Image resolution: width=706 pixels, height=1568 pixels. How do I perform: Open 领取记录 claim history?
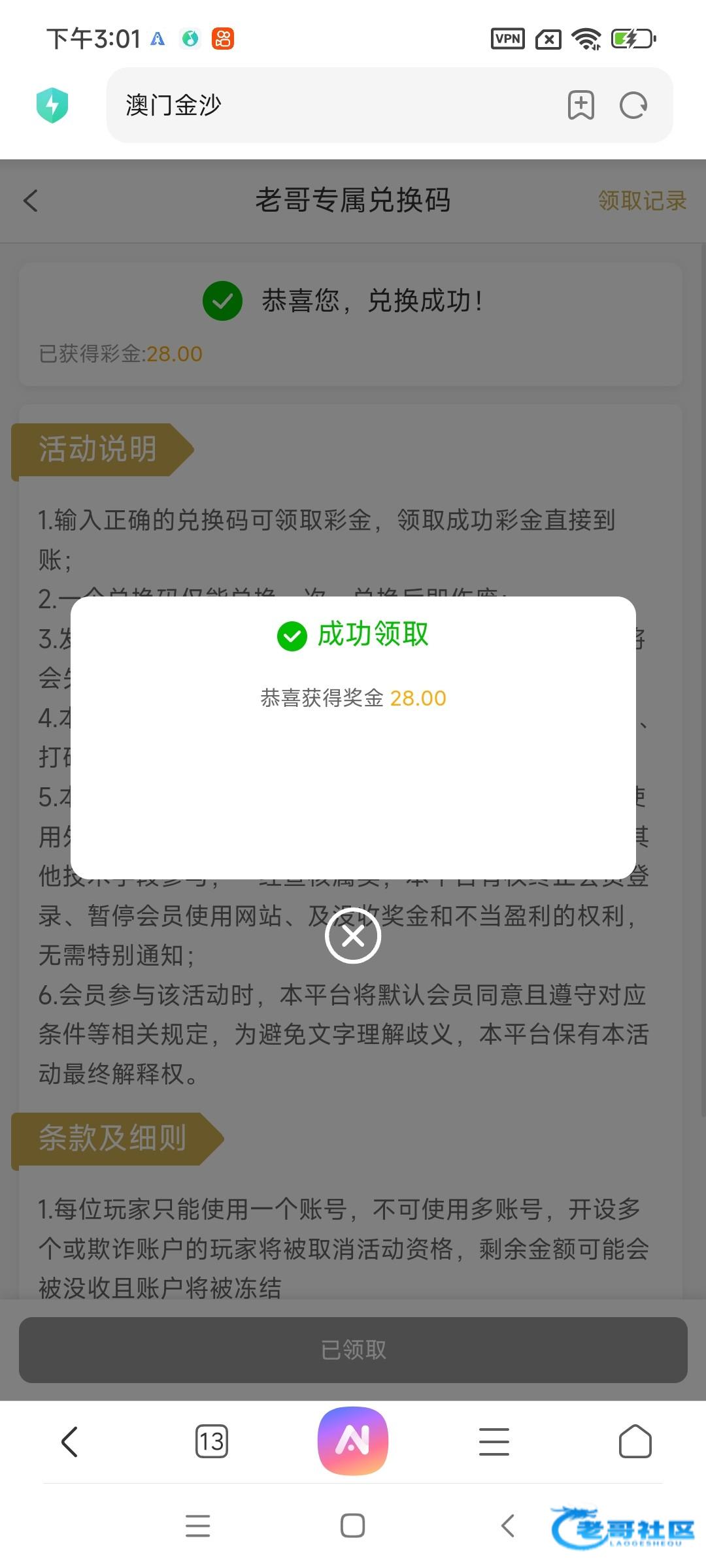pyautogui.click(x=642, y=201)
